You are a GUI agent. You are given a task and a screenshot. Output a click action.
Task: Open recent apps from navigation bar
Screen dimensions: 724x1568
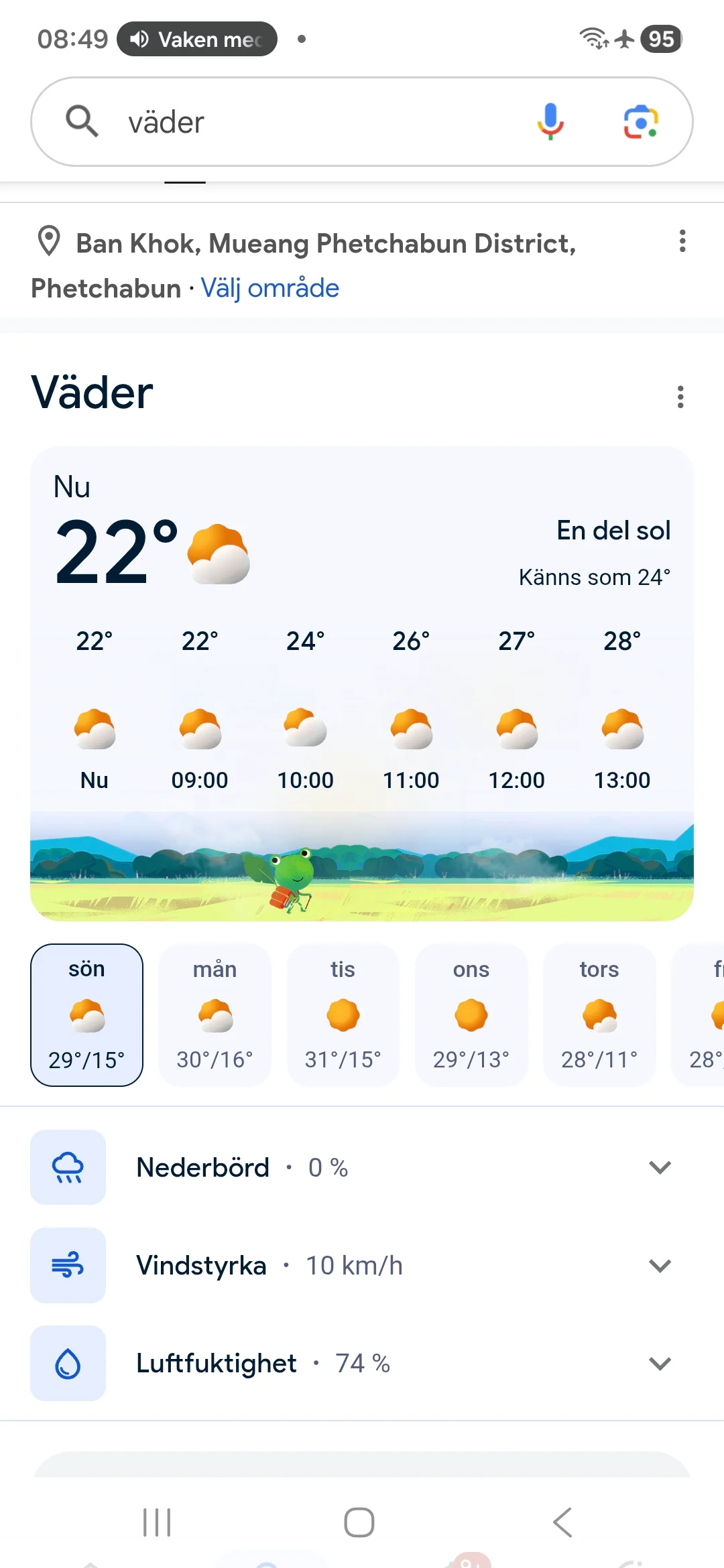157,1522
